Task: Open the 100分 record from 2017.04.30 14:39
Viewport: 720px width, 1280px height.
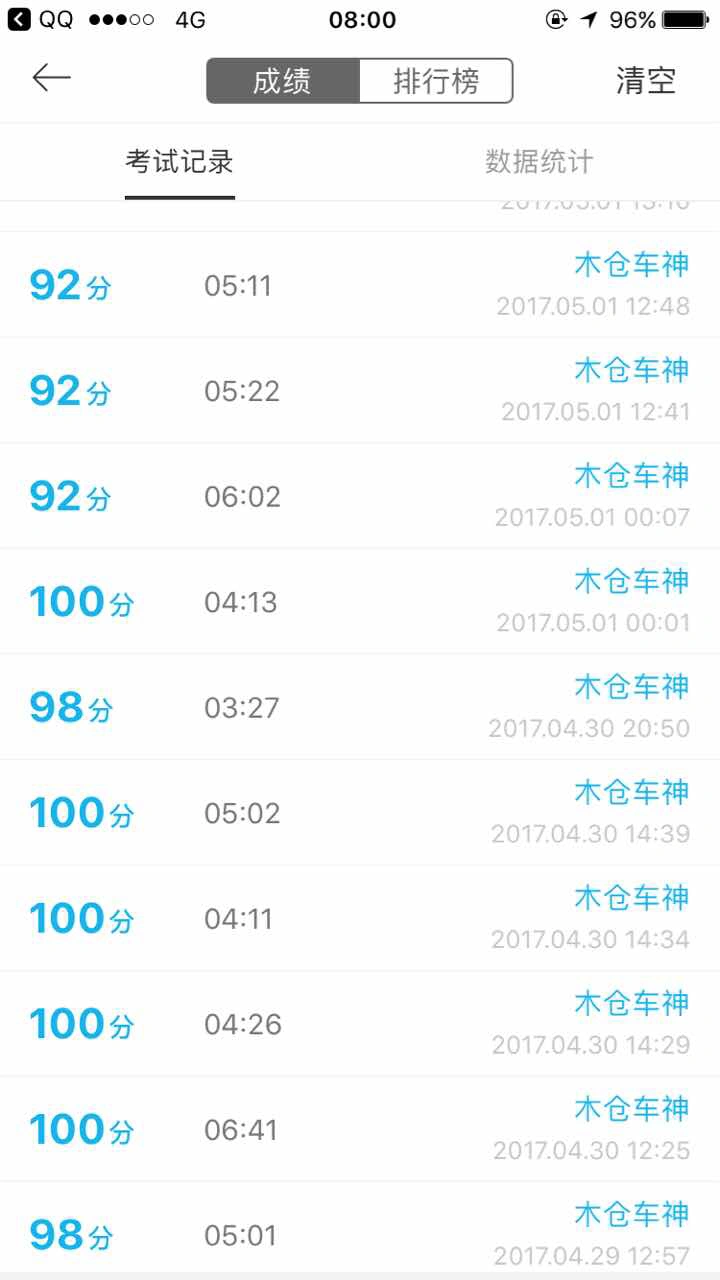Action: click(360, 813)
